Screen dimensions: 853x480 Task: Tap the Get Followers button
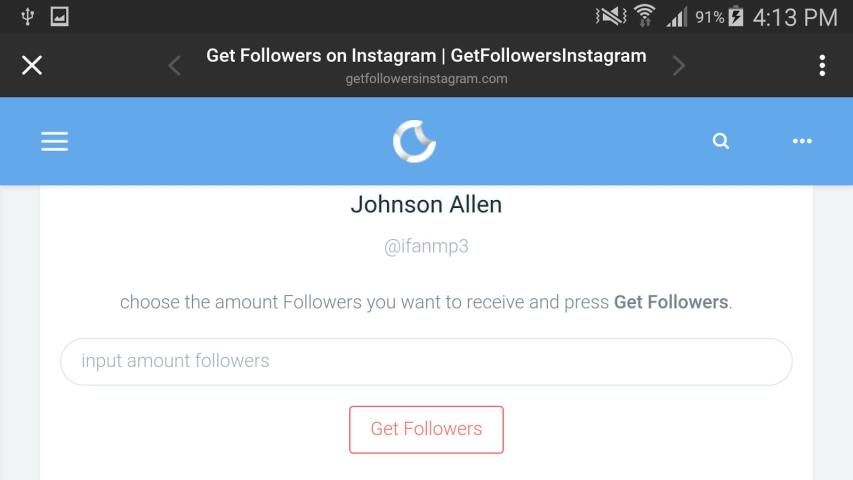426,429
